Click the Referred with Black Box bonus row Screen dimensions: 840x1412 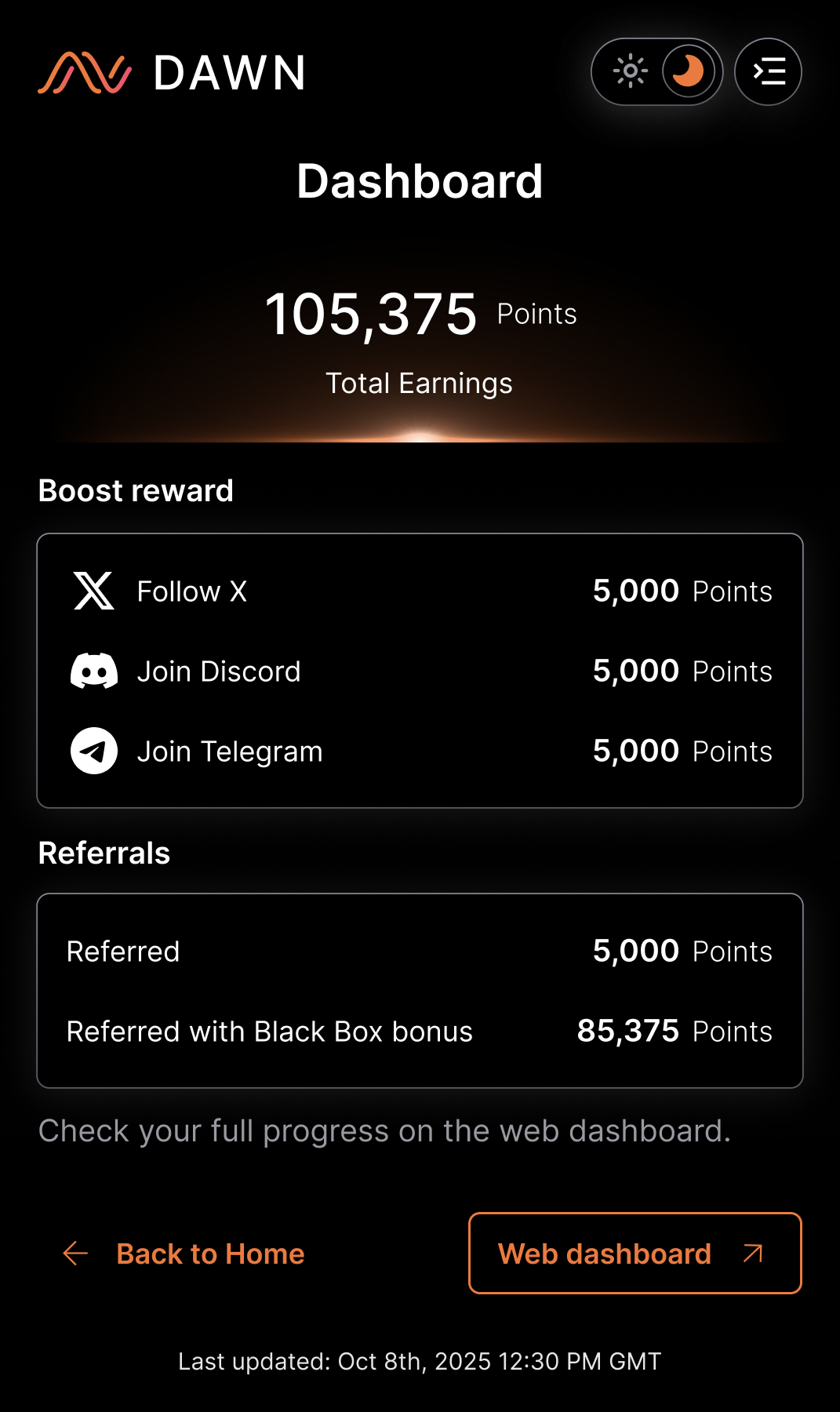pyautogui.click(x=420, y=1031)
